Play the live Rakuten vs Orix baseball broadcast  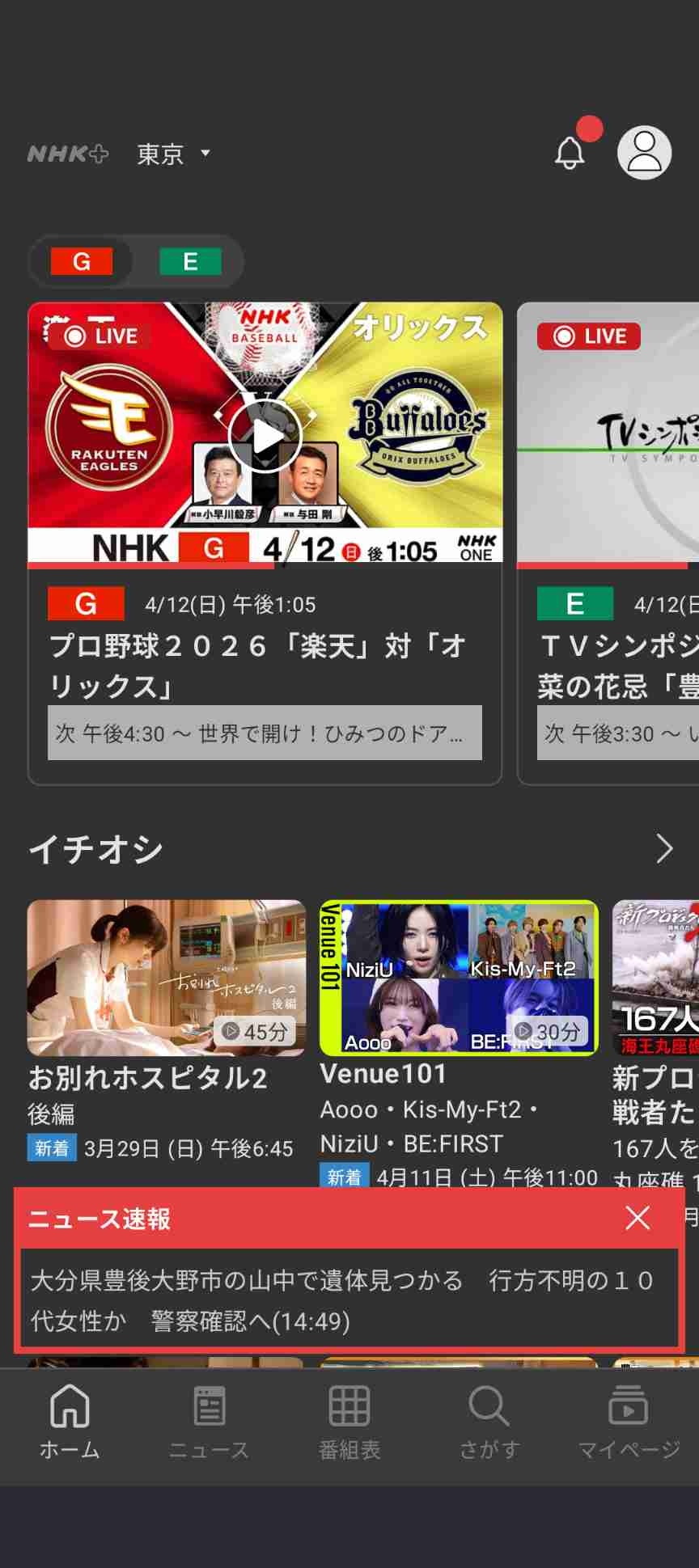click(265, 437)
